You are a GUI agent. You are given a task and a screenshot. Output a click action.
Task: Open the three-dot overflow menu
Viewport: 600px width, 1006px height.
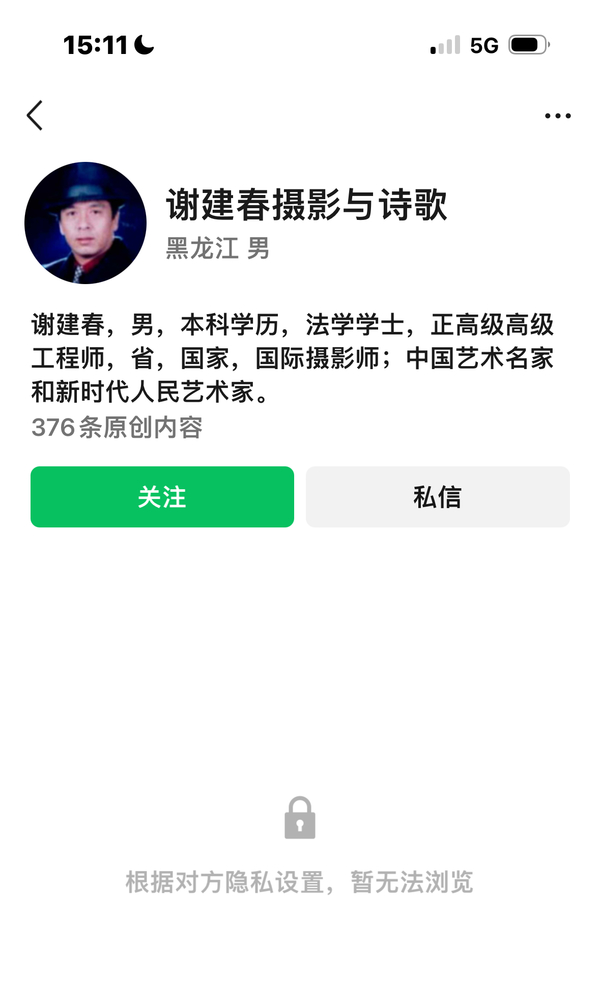pos(558,116)
